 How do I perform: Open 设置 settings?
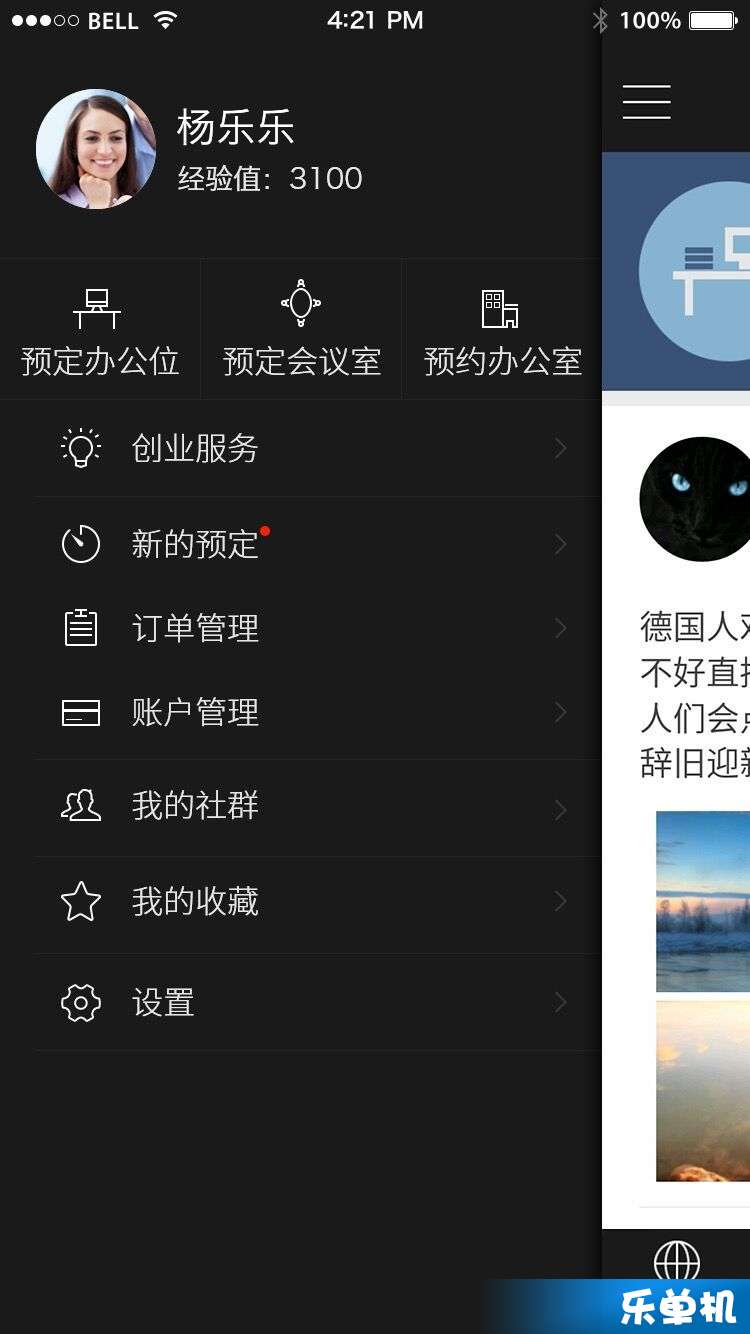coord(300,1002)
